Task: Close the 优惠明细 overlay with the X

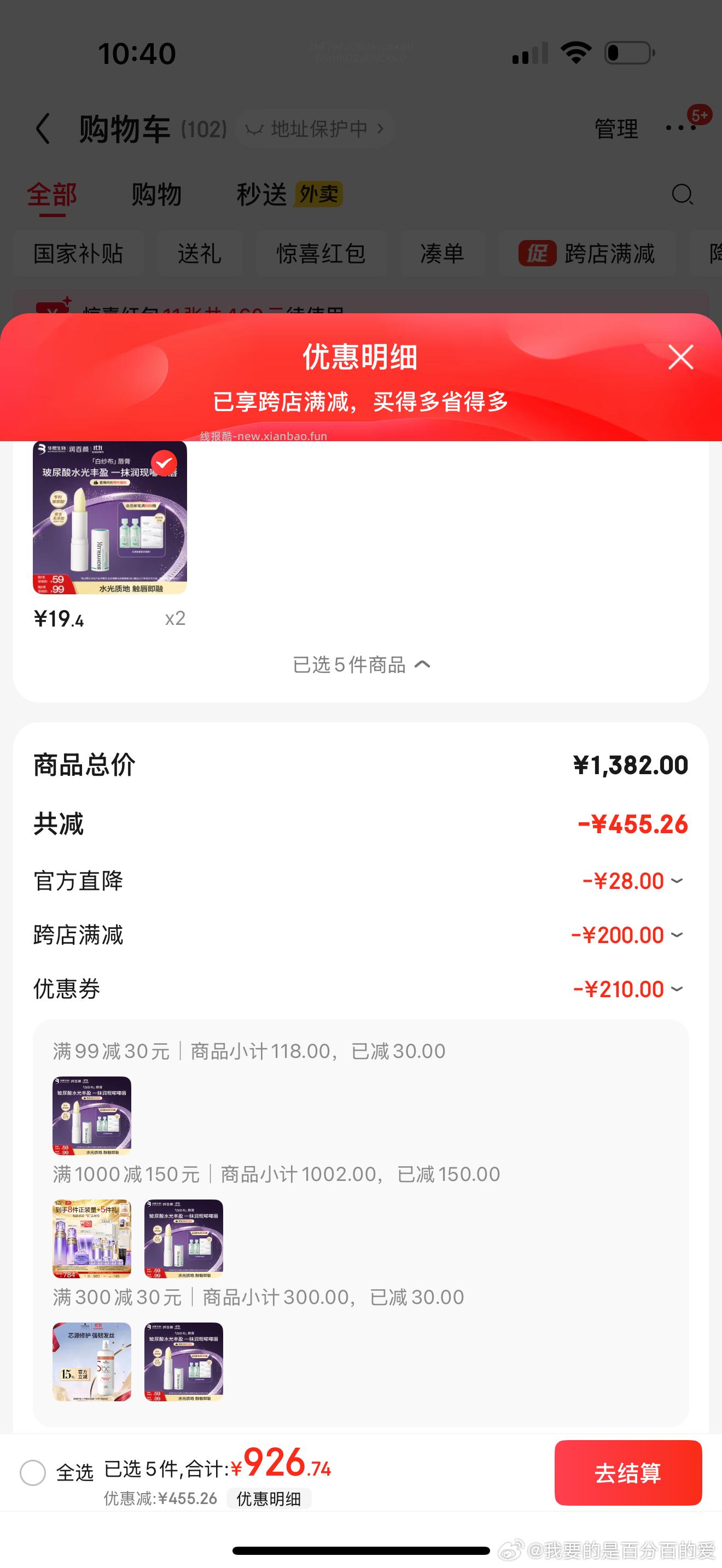Action: click(x=680, y=358)
